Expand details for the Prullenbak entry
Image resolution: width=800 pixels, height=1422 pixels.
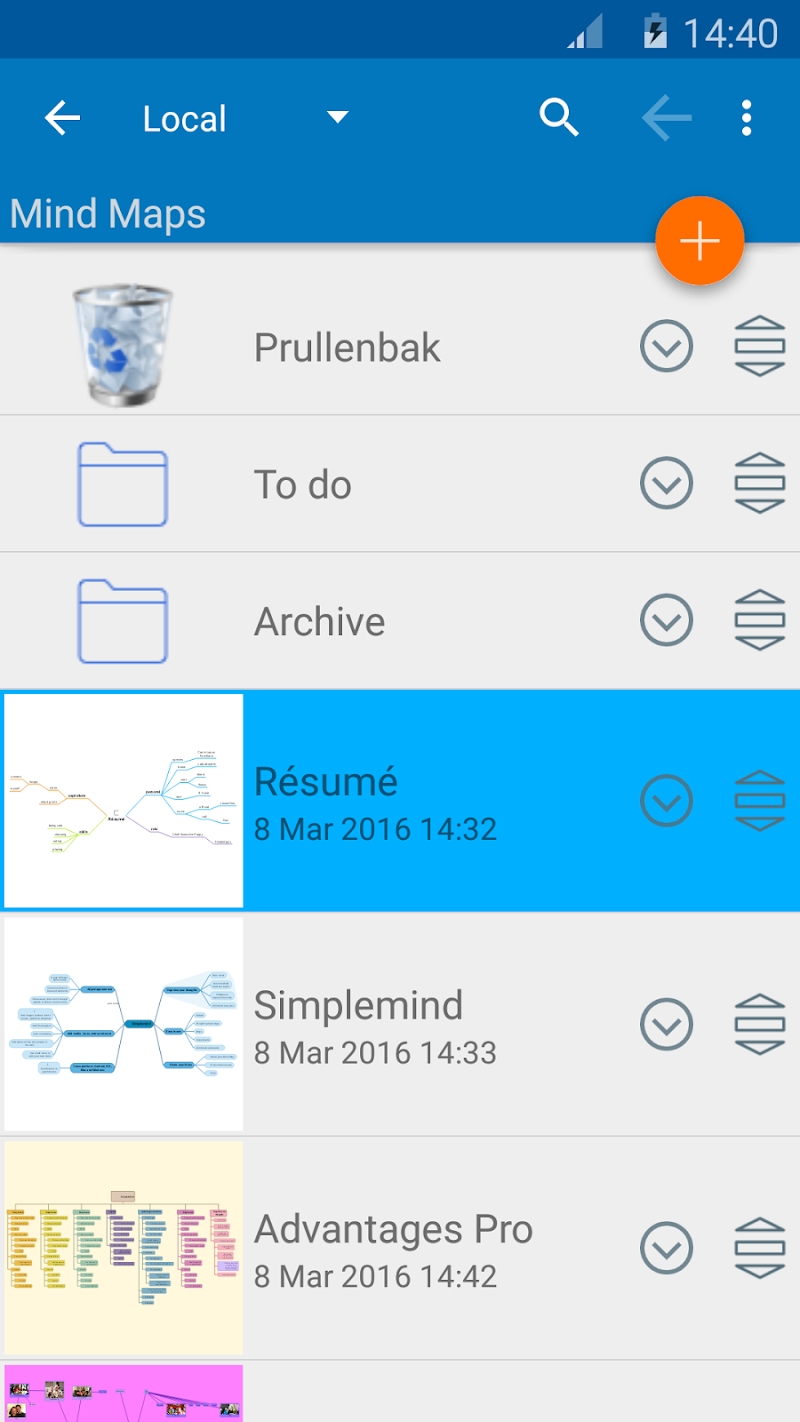click(667, 345)
